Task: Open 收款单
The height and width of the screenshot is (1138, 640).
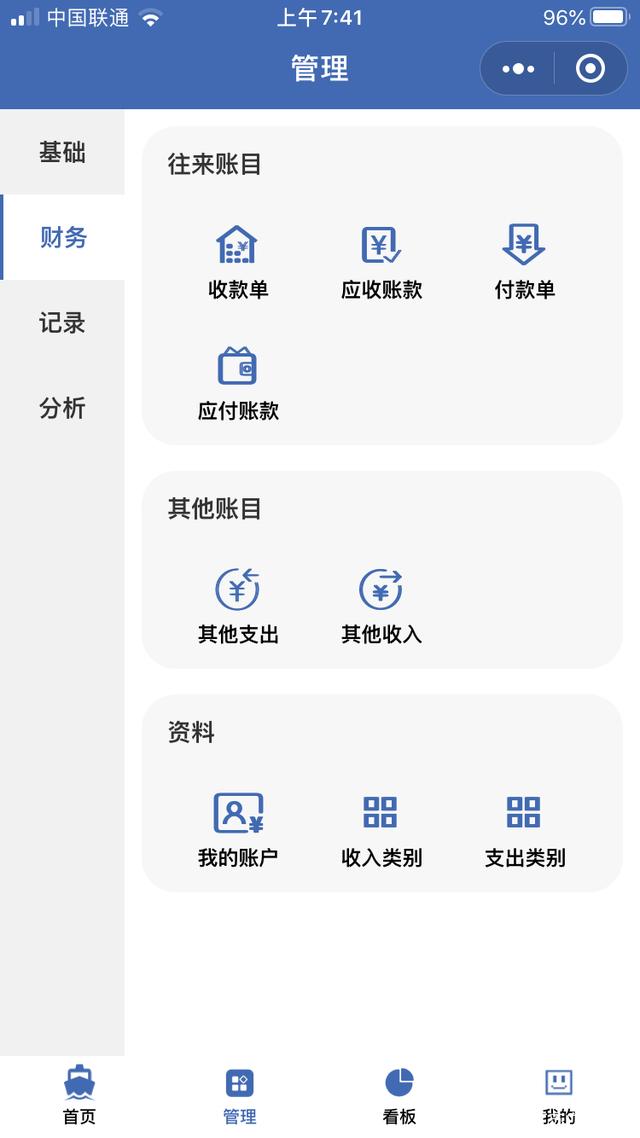Action: 238,262
